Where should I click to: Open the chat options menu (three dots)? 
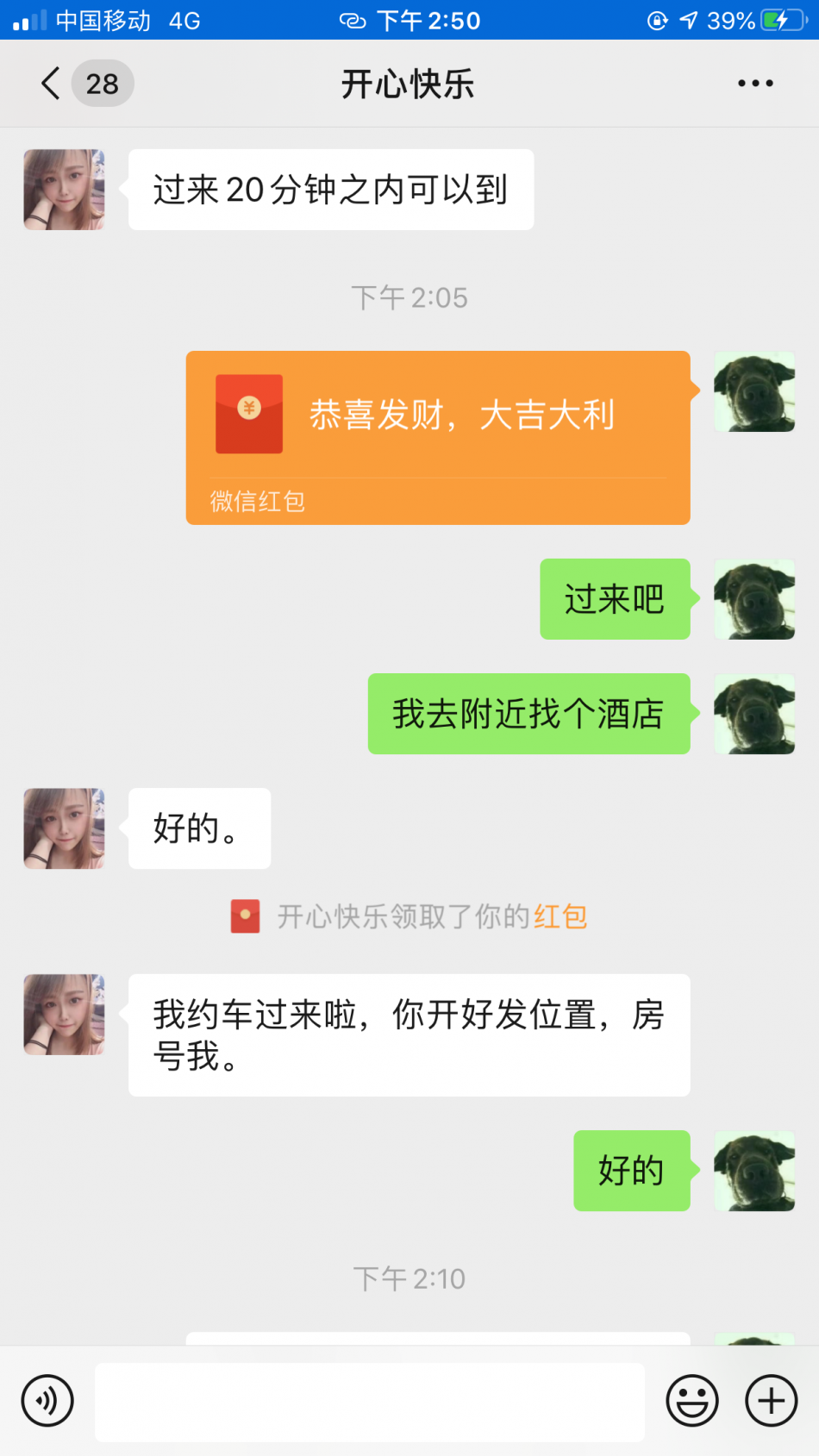coord(755,84)
